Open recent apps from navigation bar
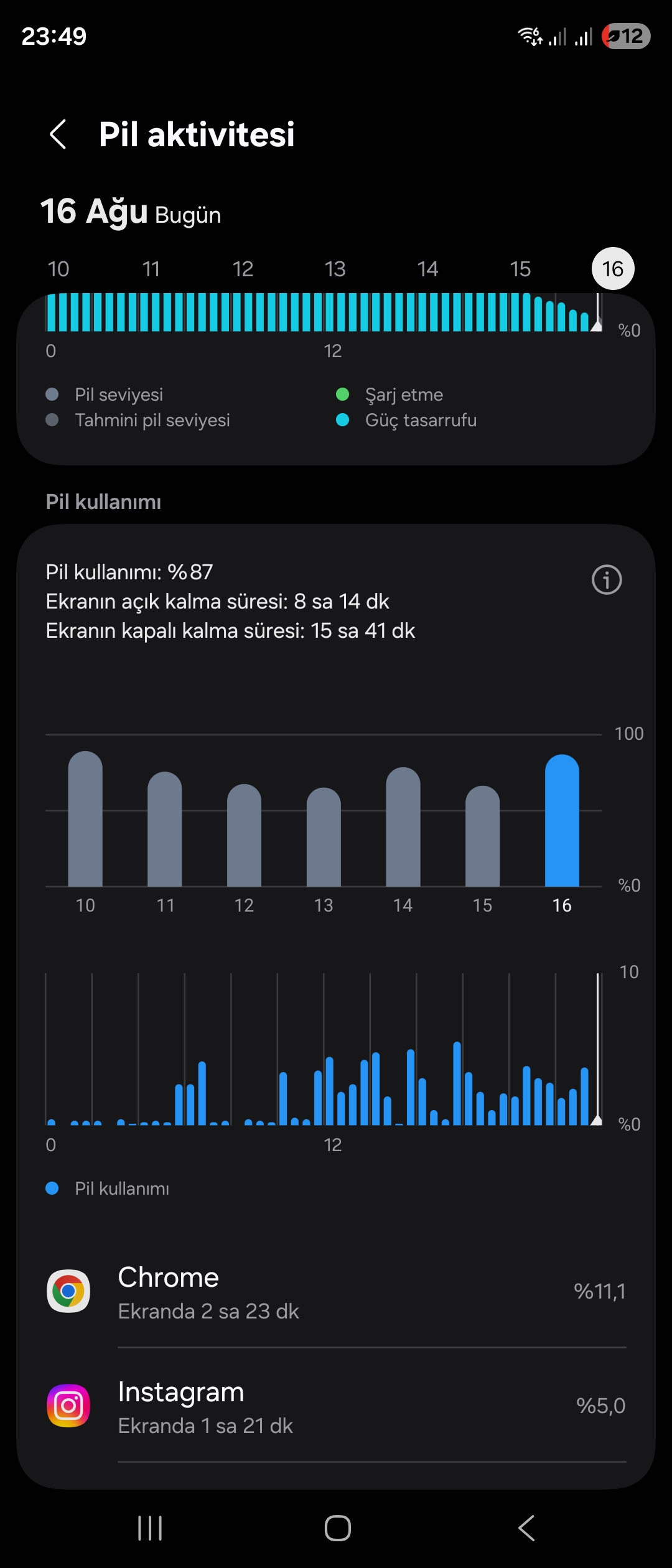Image resolution: width=672 pixels, height=1568 pixels. [x=150, y=1528]
